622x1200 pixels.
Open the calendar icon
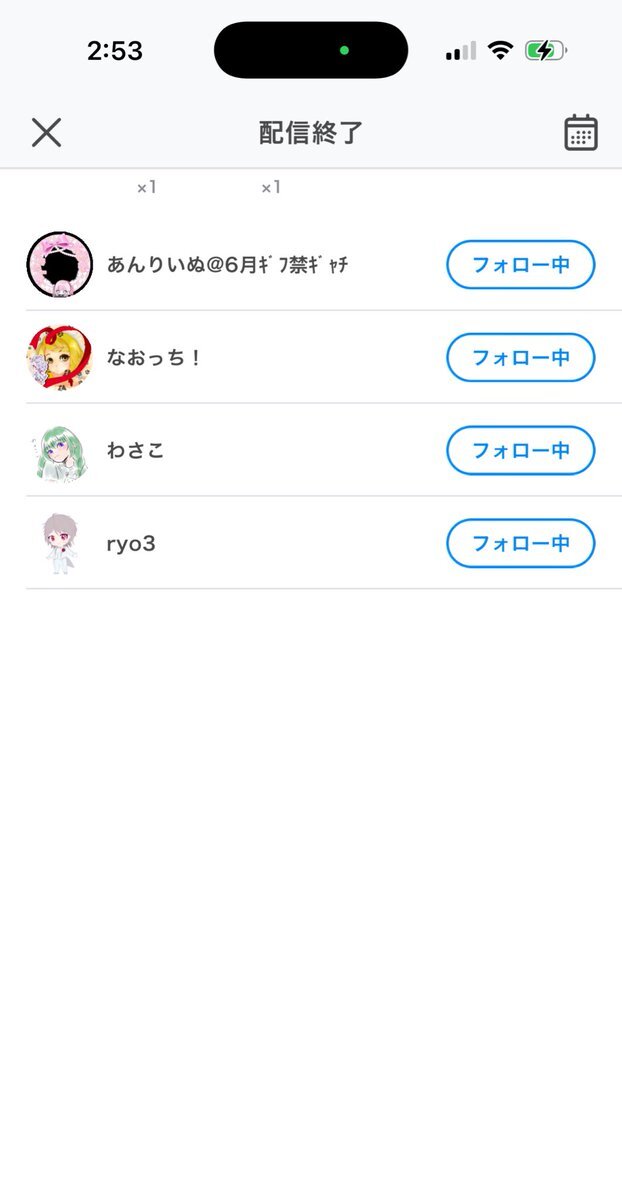(x=581, y=132)
